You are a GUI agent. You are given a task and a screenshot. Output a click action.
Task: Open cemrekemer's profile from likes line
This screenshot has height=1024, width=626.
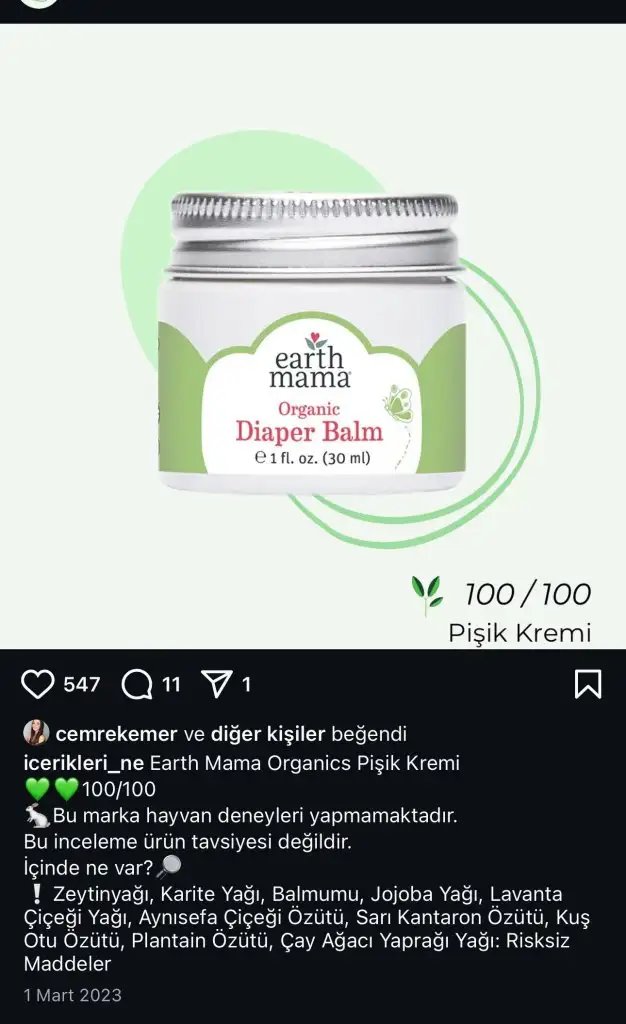pos(116,733)
